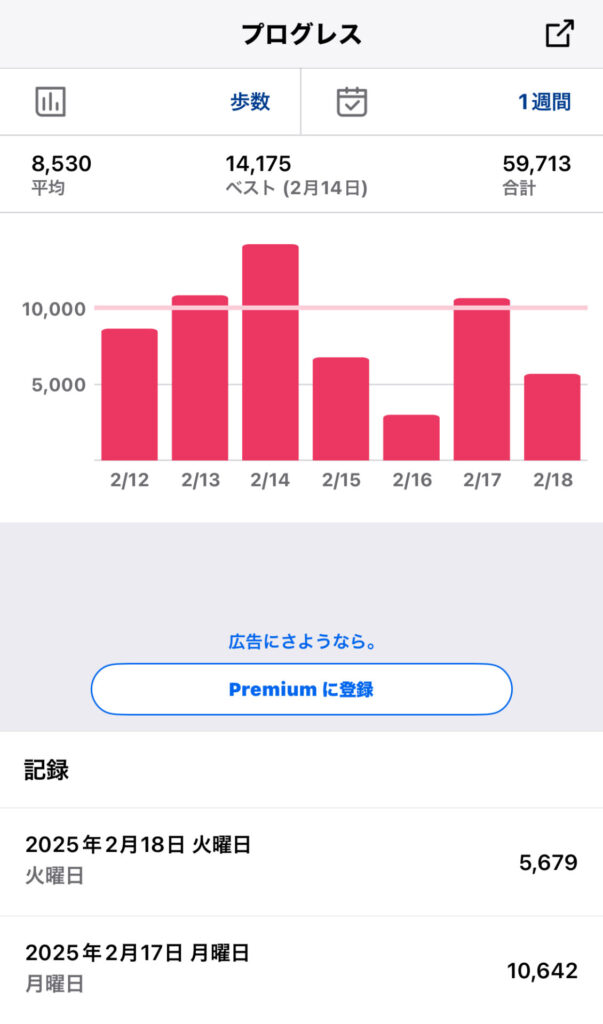The height and width of the screenshot is (1024, 603).
Task: Open the 歩数 metric selector
Action: tap(150, 102)
